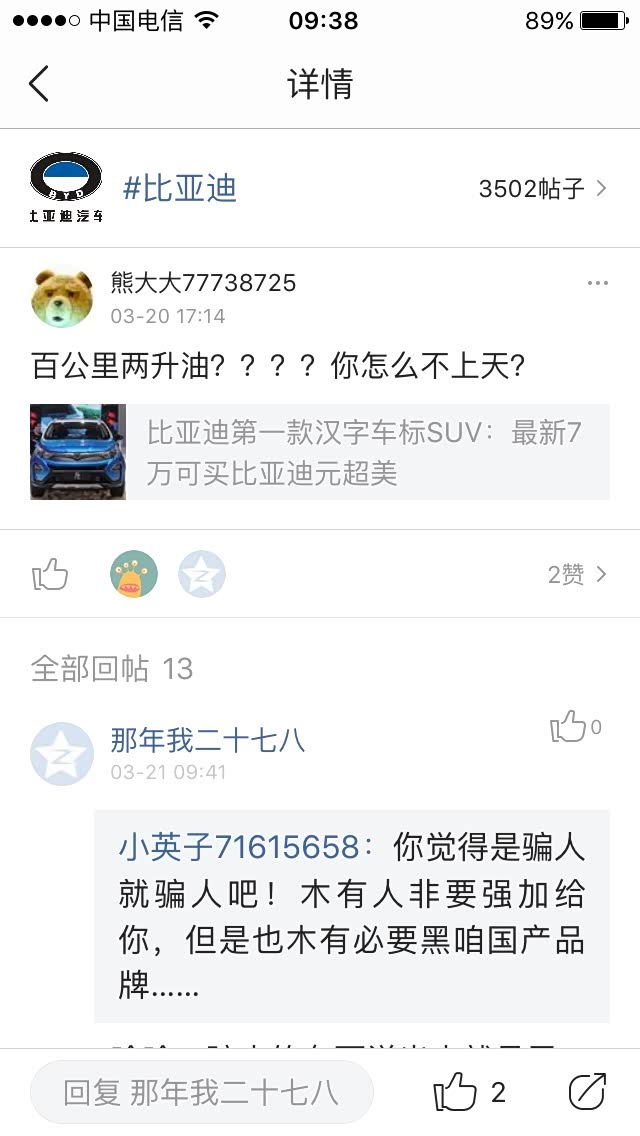View the list of 2赞 likers
The height and width of the screenshot is (1136, 640).
click(x=577, y=574)
